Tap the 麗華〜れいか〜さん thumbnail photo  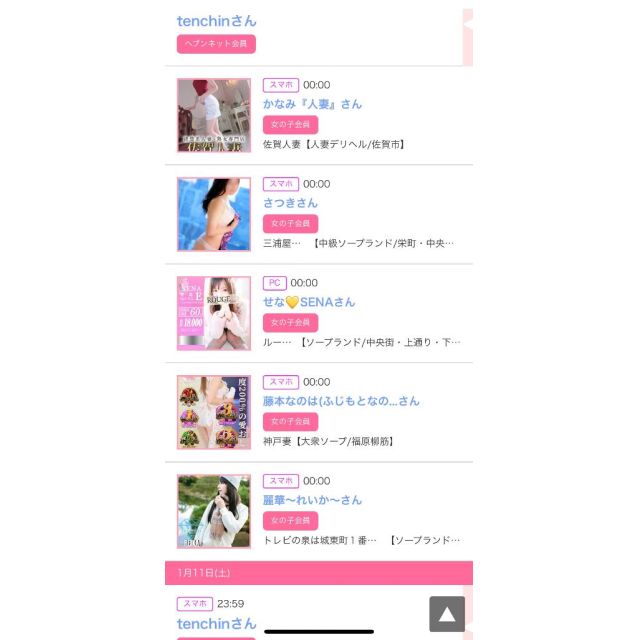pos(214,511)
